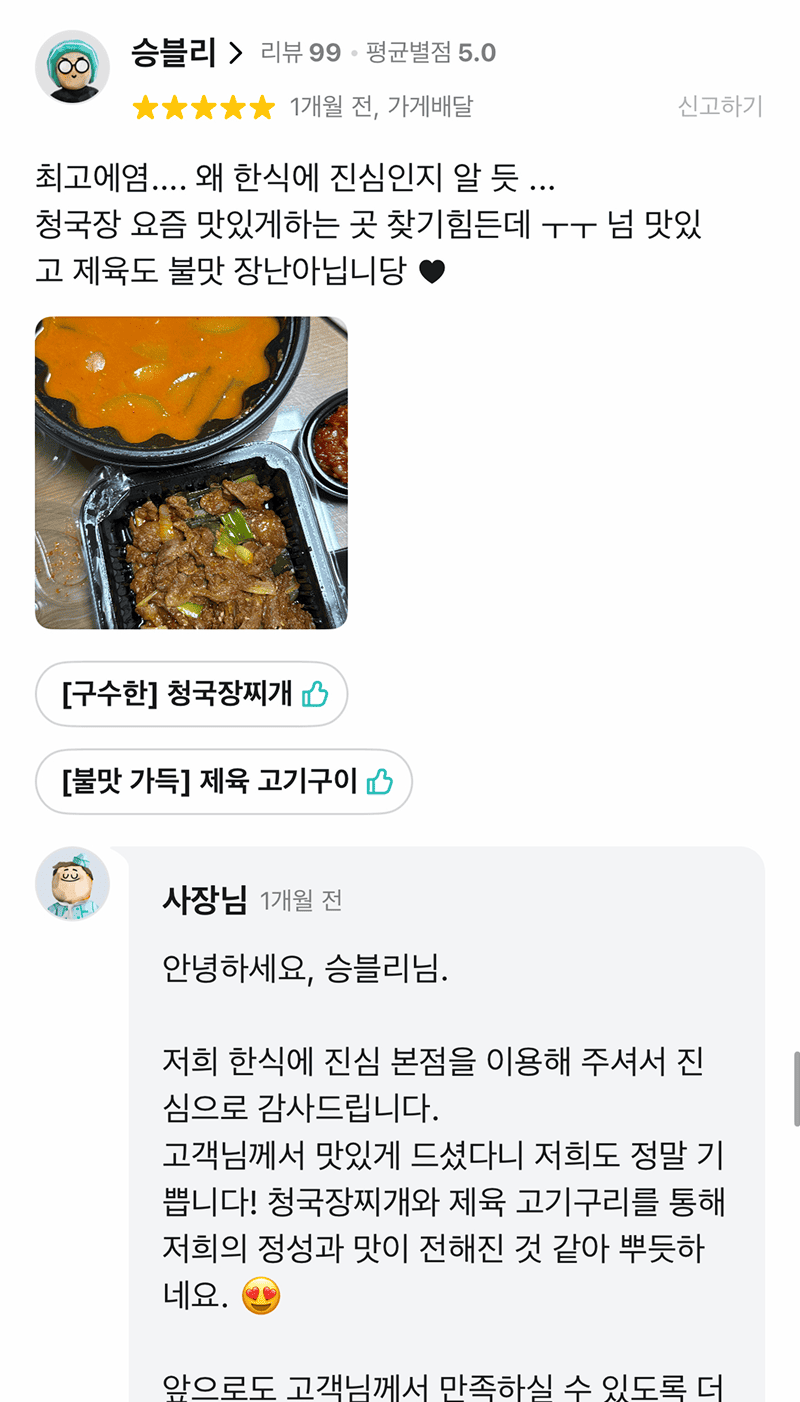This screenshot has height=1402, width=800.
Task: Click the 1개월 전 timestamp on owner reply
Action: 302,899
